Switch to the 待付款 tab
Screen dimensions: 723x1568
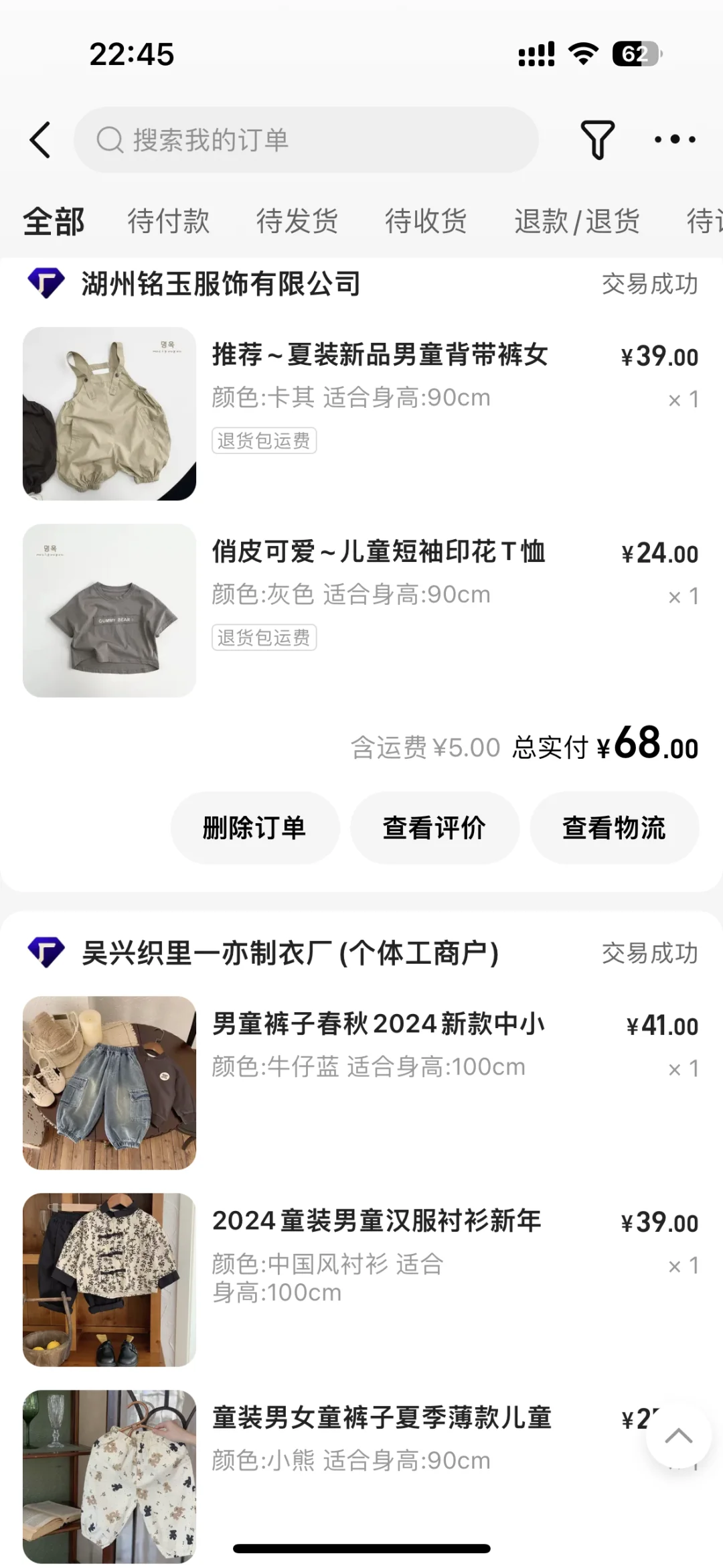(x=169, y=221)
